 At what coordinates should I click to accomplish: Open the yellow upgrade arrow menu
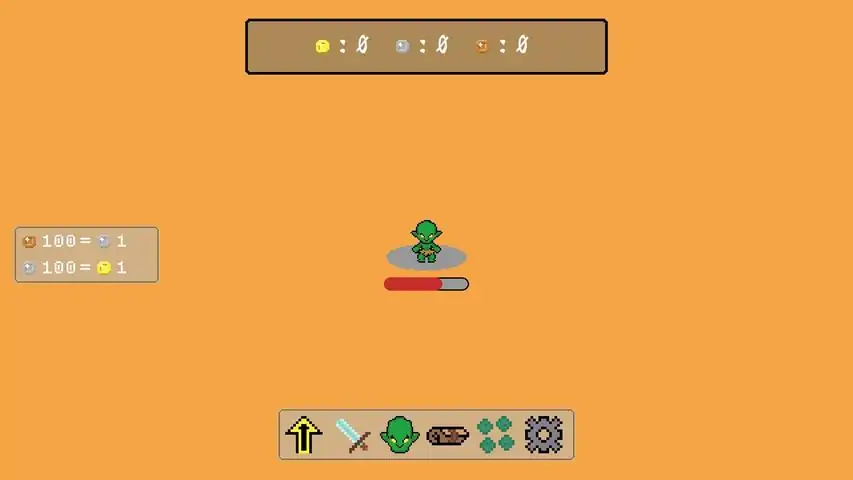pos(303,435)
